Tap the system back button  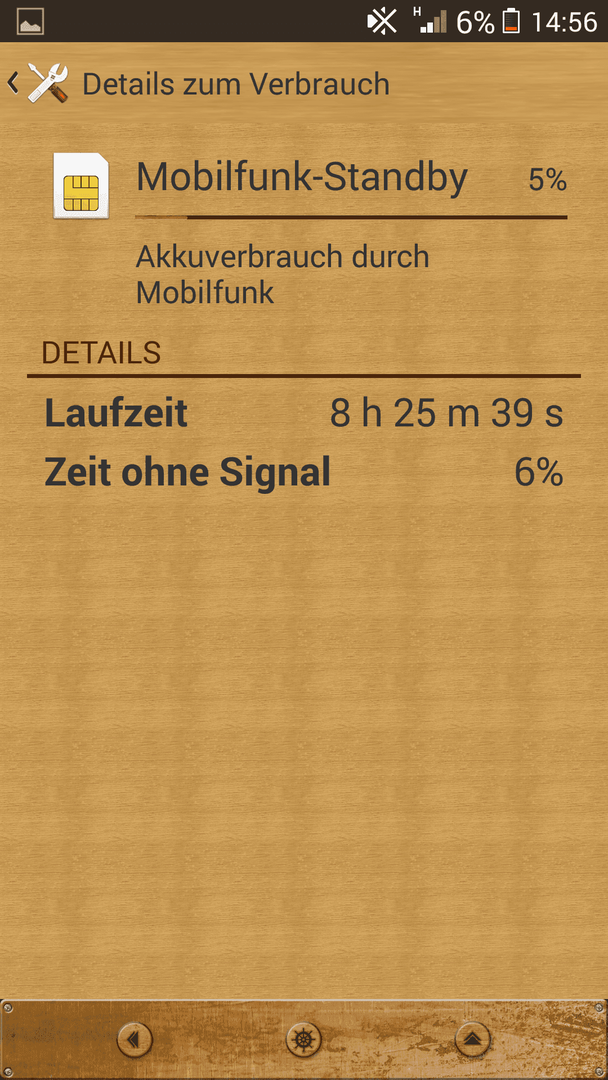pos(134,1039)
